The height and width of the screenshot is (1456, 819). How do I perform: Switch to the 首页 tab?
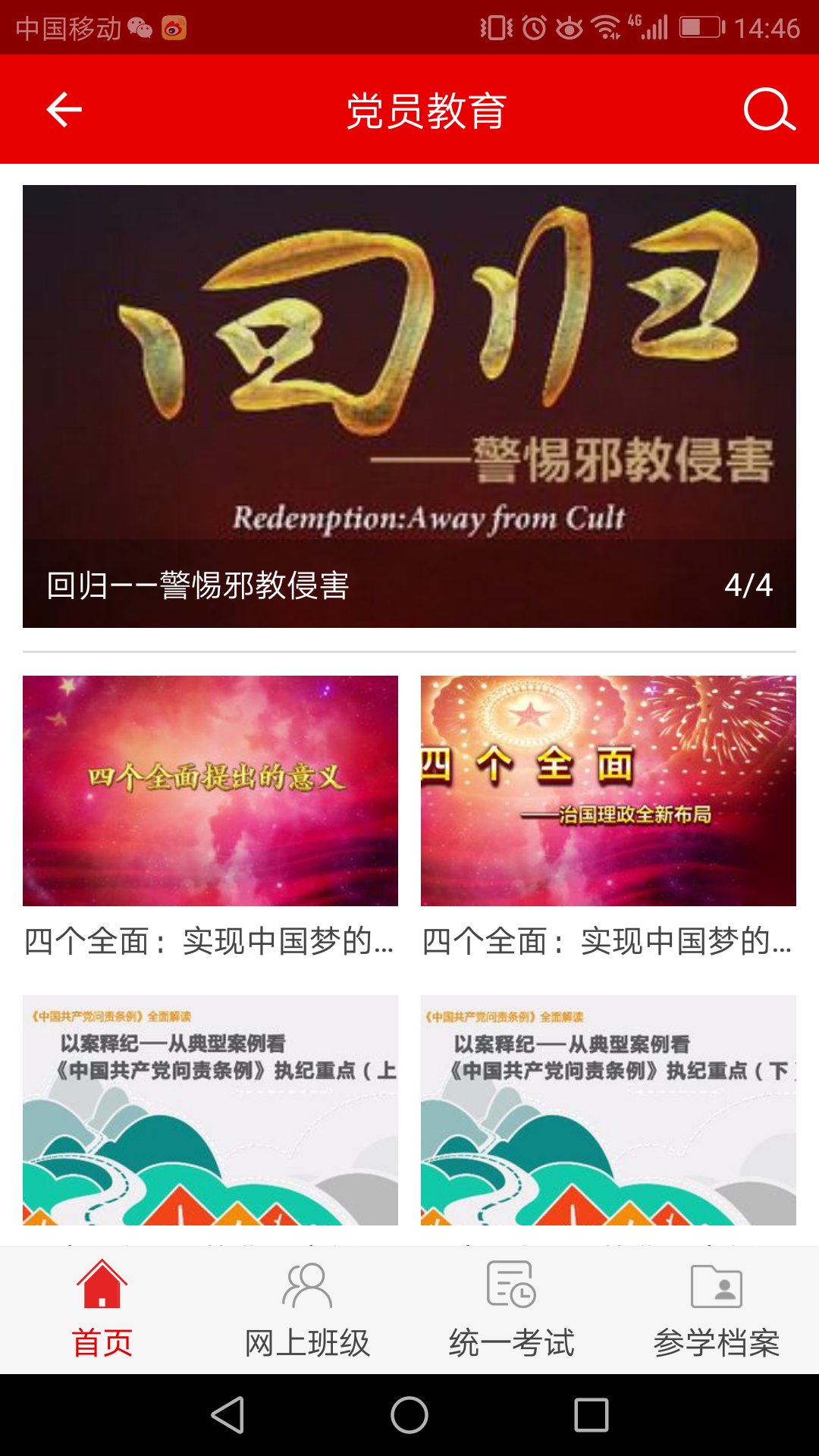[x=102, y=1310]
